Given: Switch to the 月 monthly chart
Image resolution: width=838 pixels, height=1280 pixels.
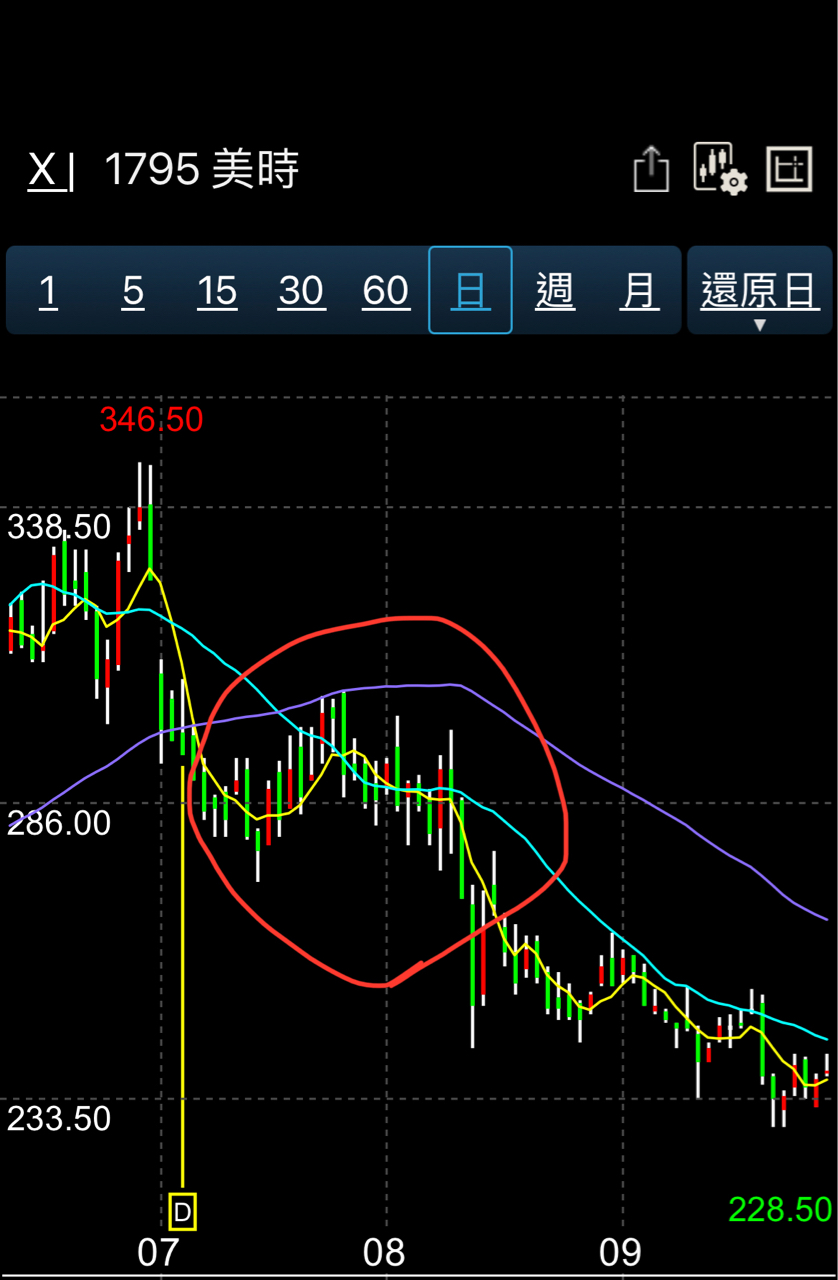Looking at the screenshot, I should pos(639,291).
